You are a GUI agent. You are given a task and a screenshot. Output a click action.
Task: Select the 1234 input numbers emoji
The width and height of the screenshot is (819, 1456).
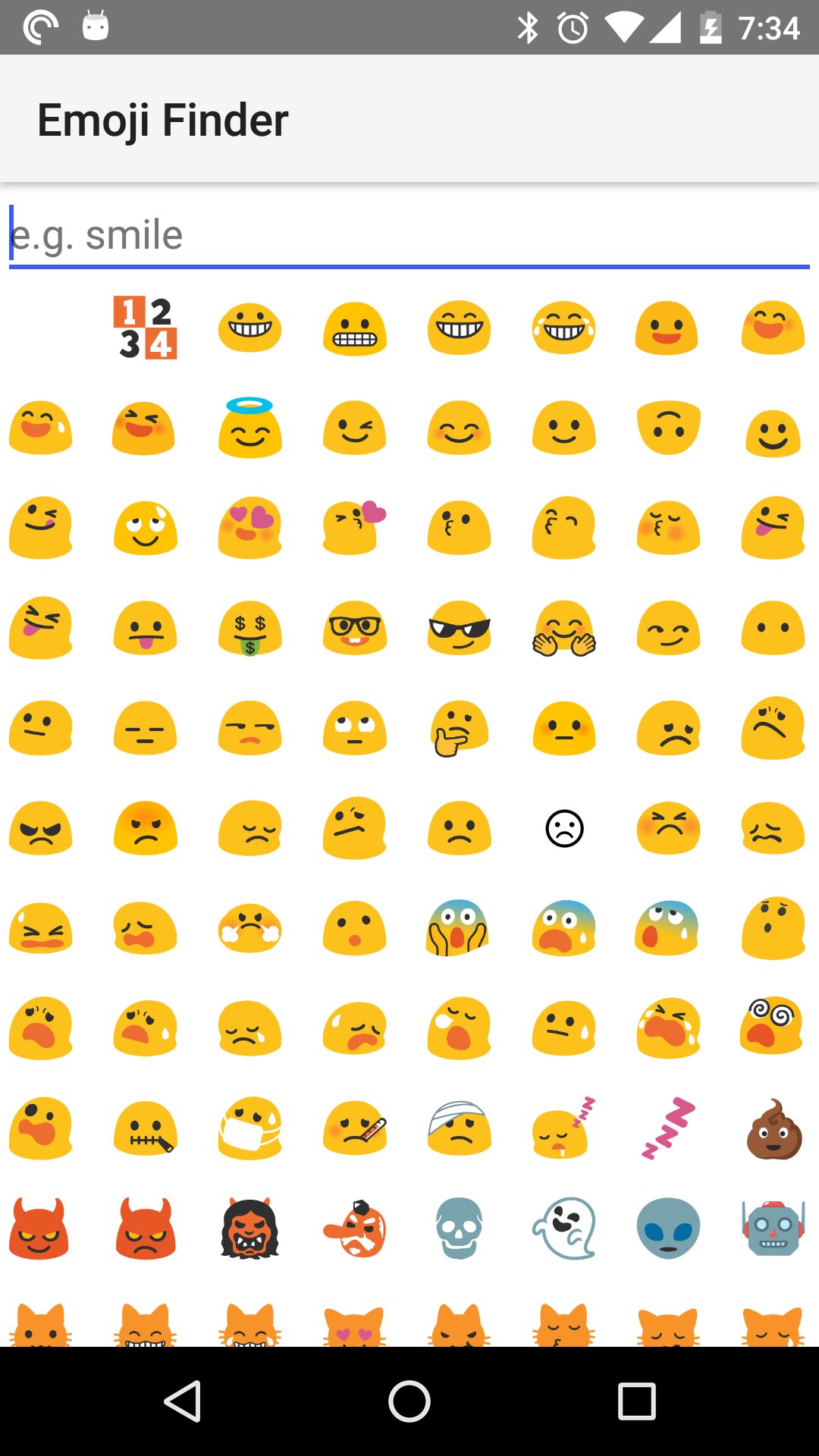click(144, 328)
